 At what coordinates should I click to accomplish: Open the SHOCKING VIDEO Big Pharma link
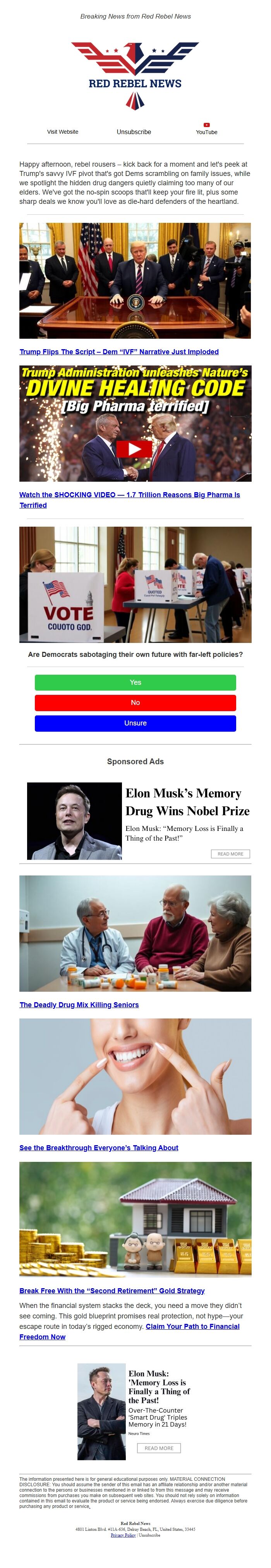point(129,495)
